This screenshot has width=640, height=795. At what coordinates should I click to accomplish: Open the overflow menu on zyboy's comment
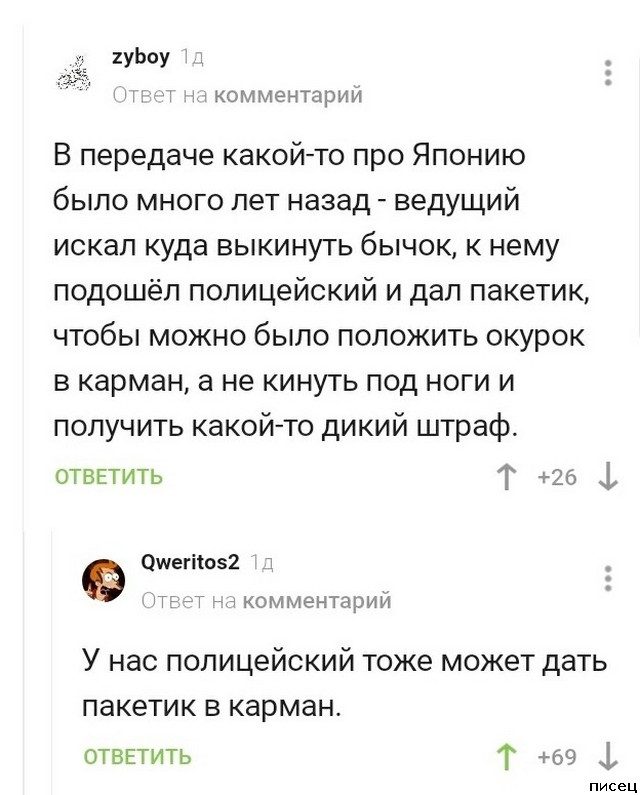609,73
